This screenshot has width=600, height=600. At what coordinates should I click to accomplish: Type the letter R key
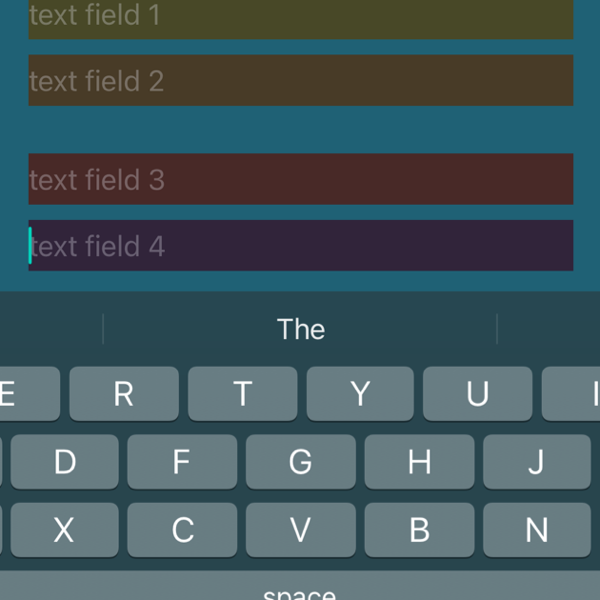pyautogui.click(x=124, y=394)
